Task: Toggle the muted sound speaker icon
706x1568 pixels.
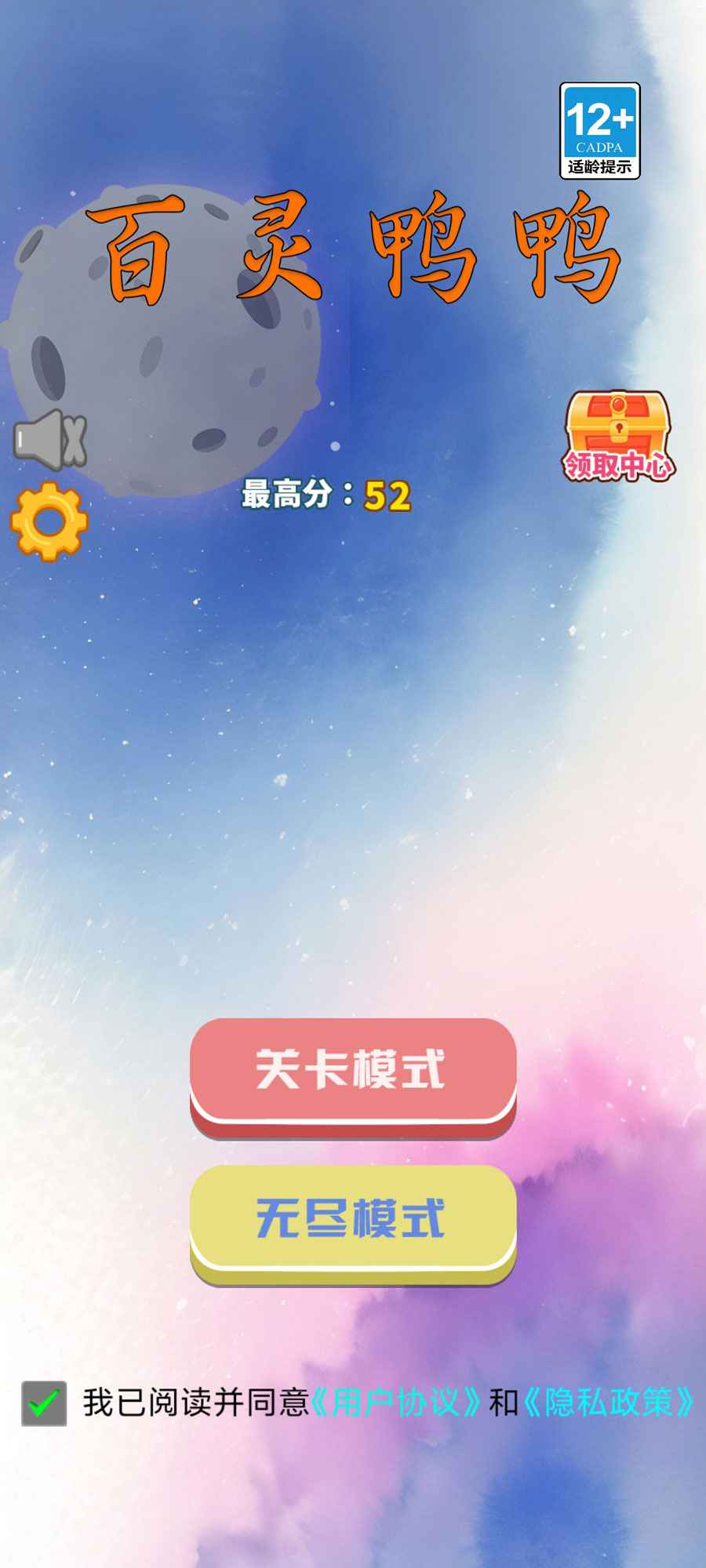Action: (49, 440)
